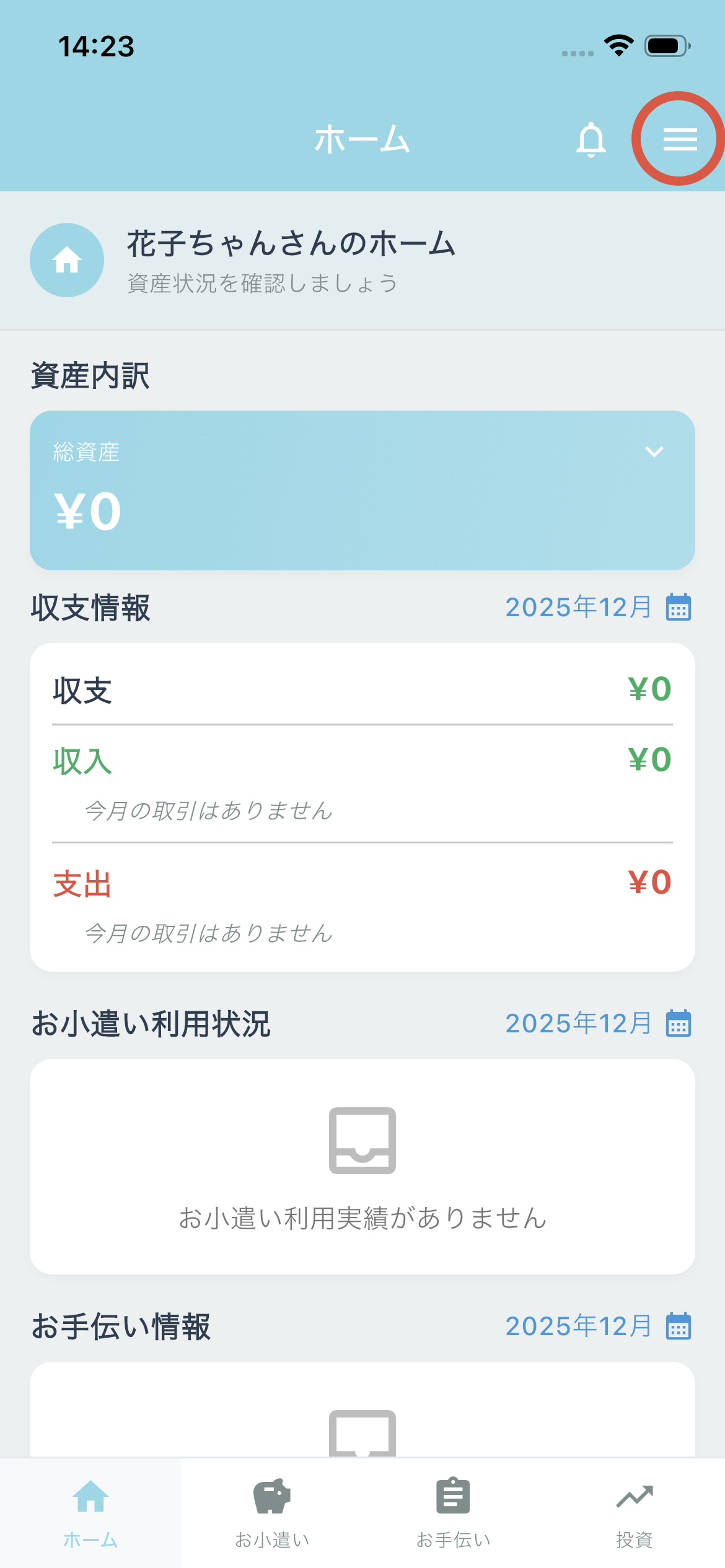Open the calendar picker for お小遣い利用状況
This screenshot has width=725, height=1568.
(678, 1024)
